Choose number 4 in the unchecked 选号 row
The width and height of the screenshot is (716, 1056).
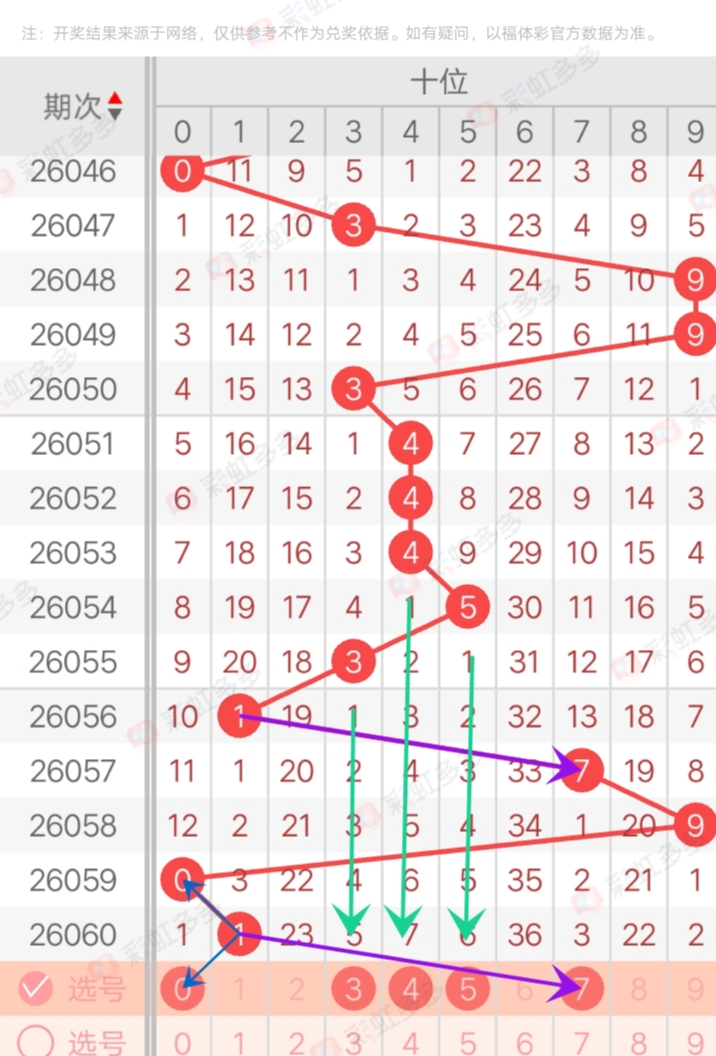coord(411,1042)
